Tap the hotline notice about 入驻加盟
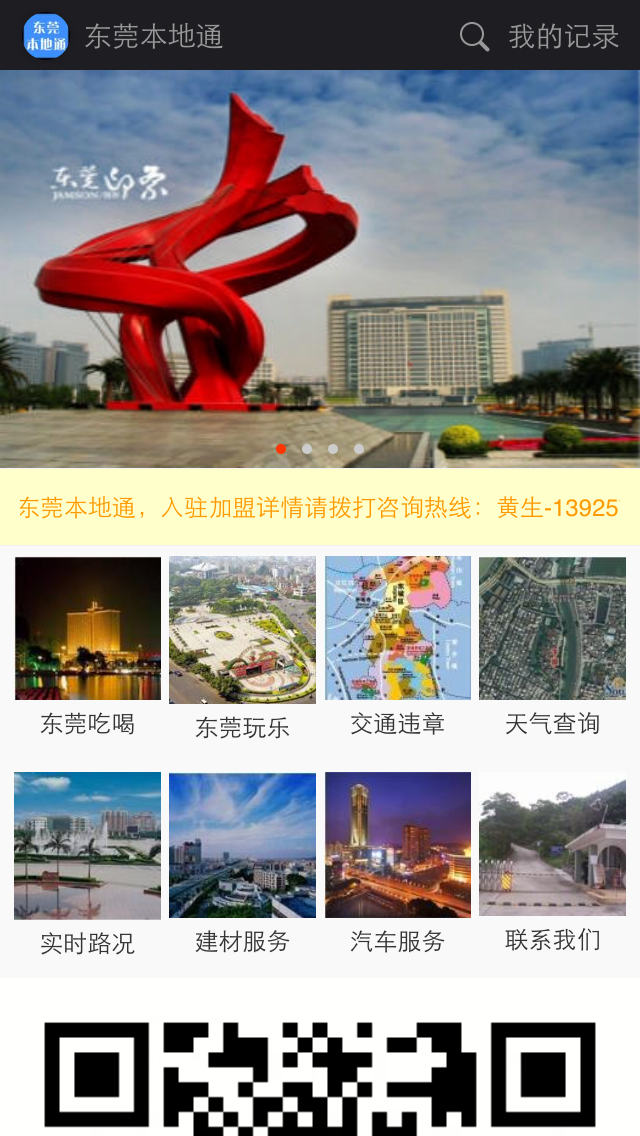 [320, 508]
